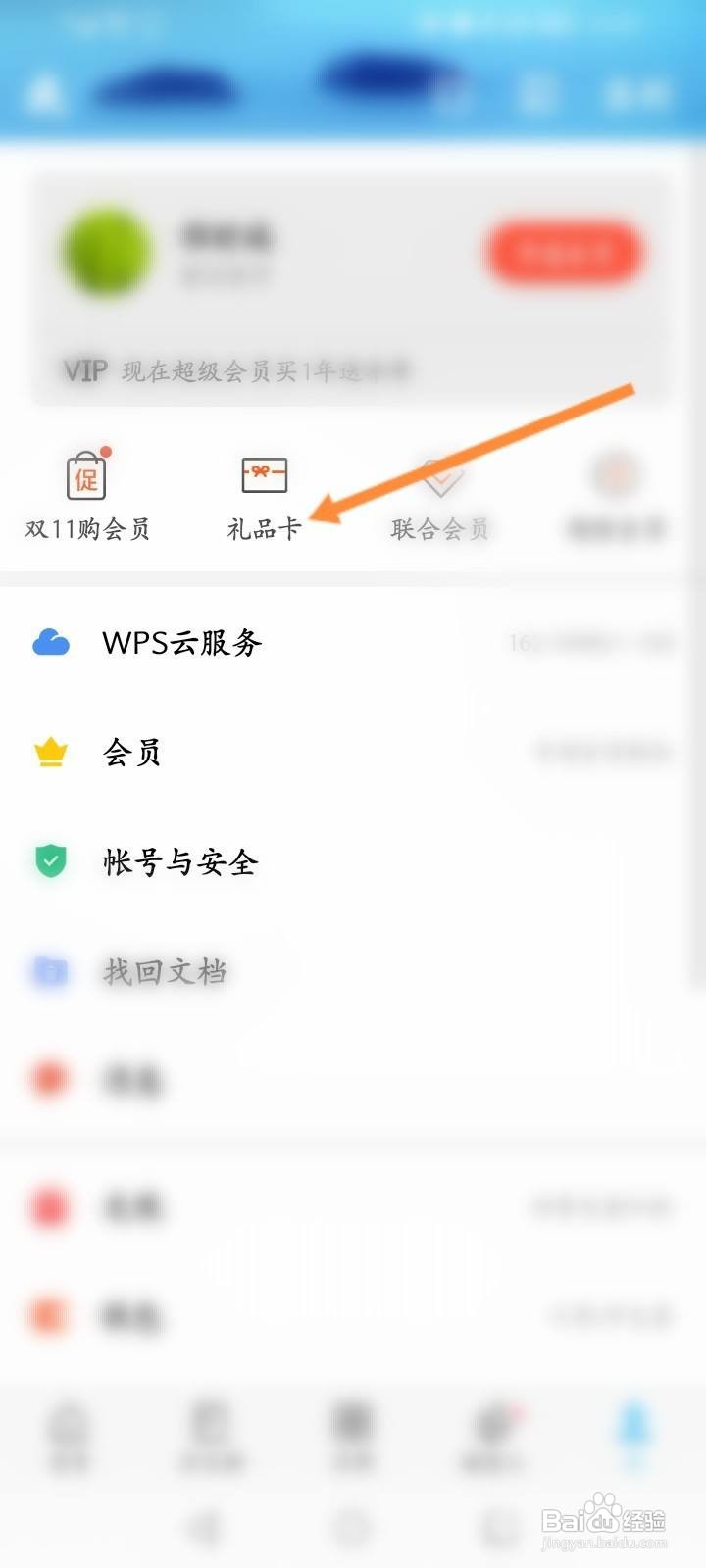Open the 帐号与安全 settings entry
Image resolution: width=706 pixels, height=1568 pixels.
[294, 862]
